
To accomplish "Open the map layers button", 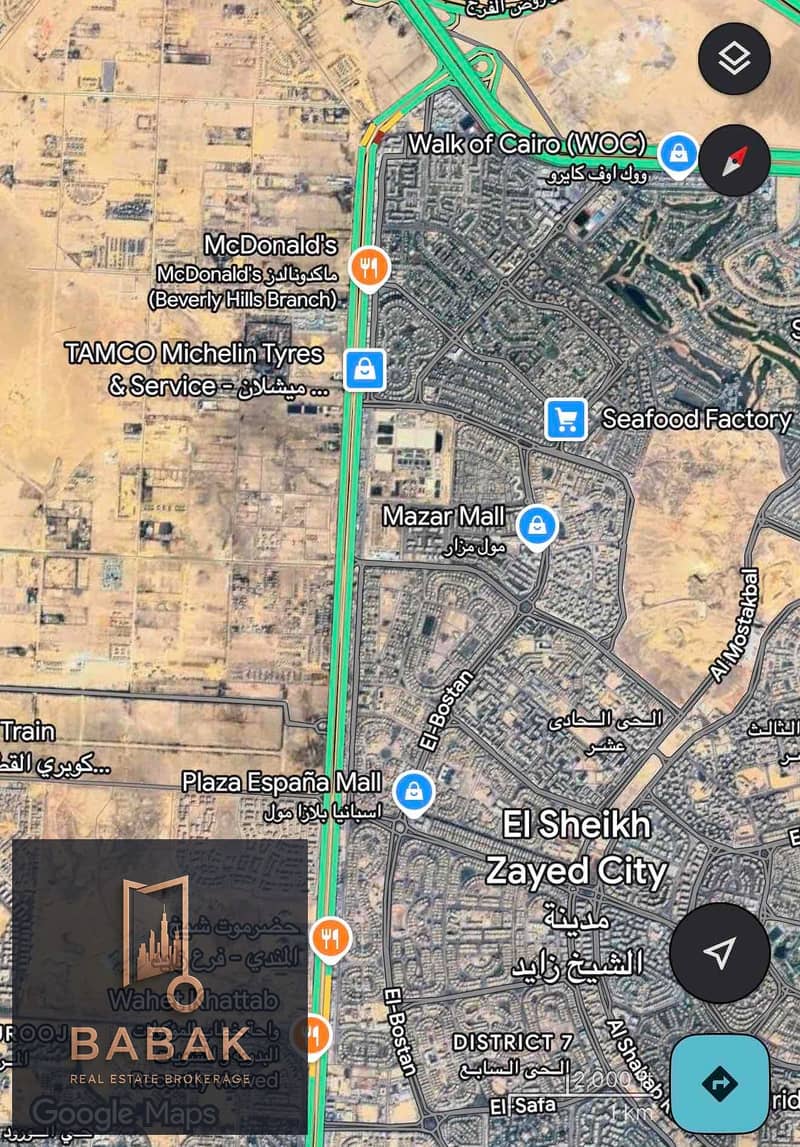I will (734, 59).
